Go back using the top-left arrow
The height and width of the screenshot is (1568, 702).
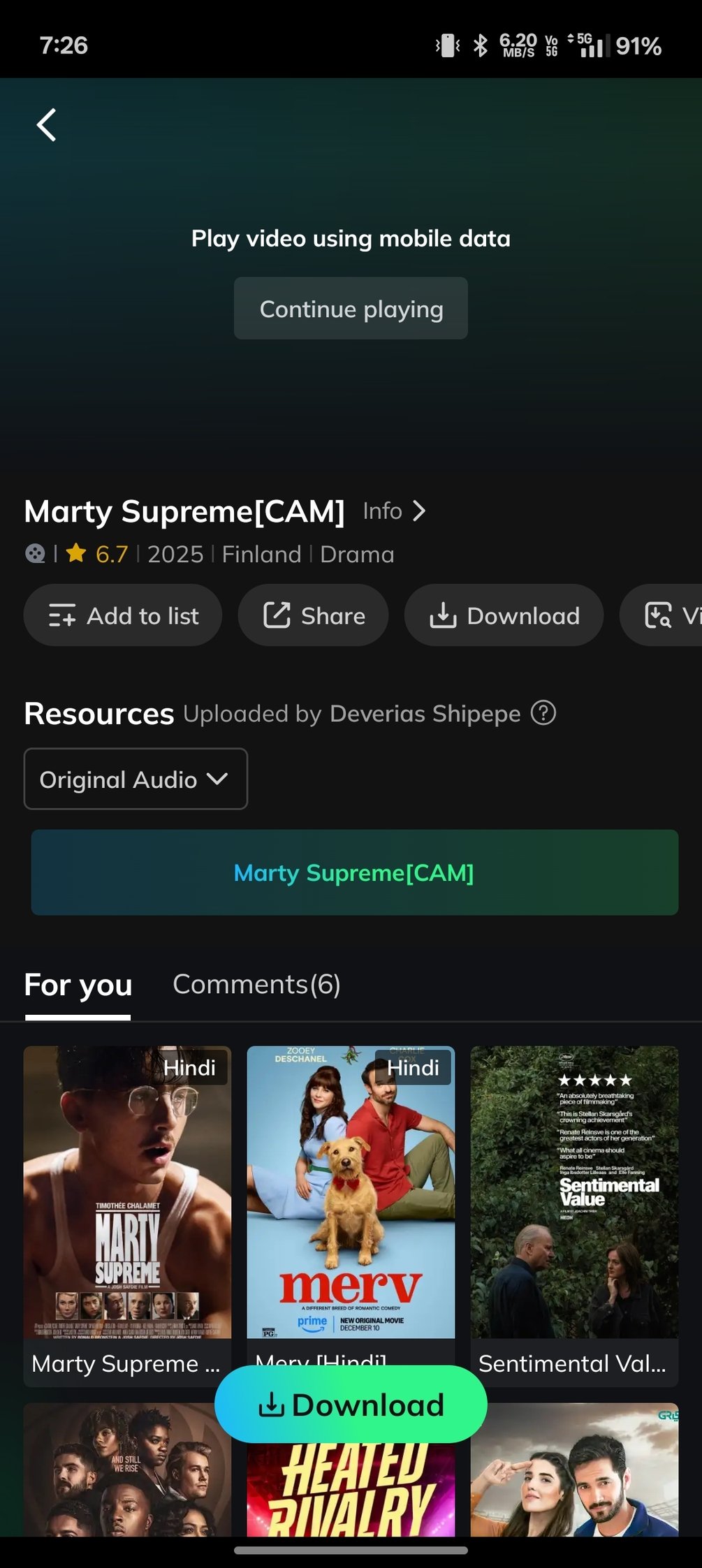coord(47,126)
